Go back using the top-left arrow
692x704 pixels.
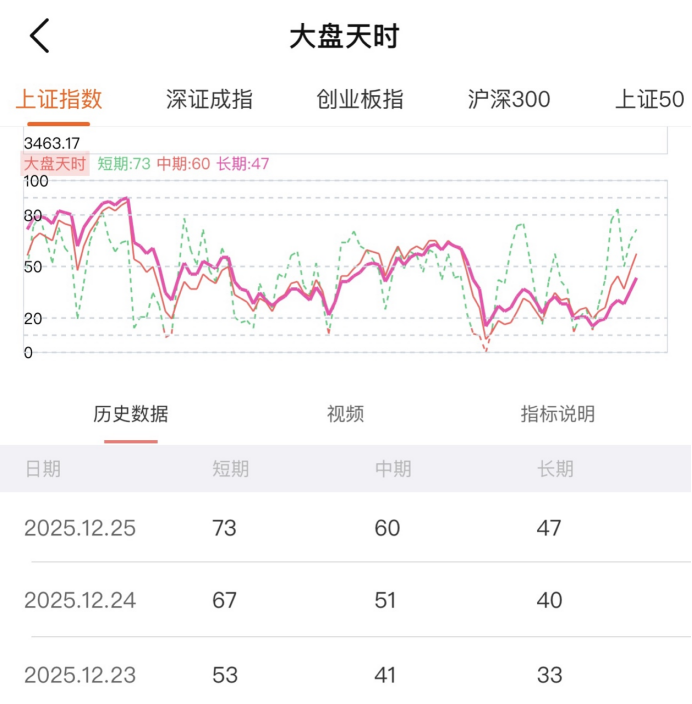[40, 37]
